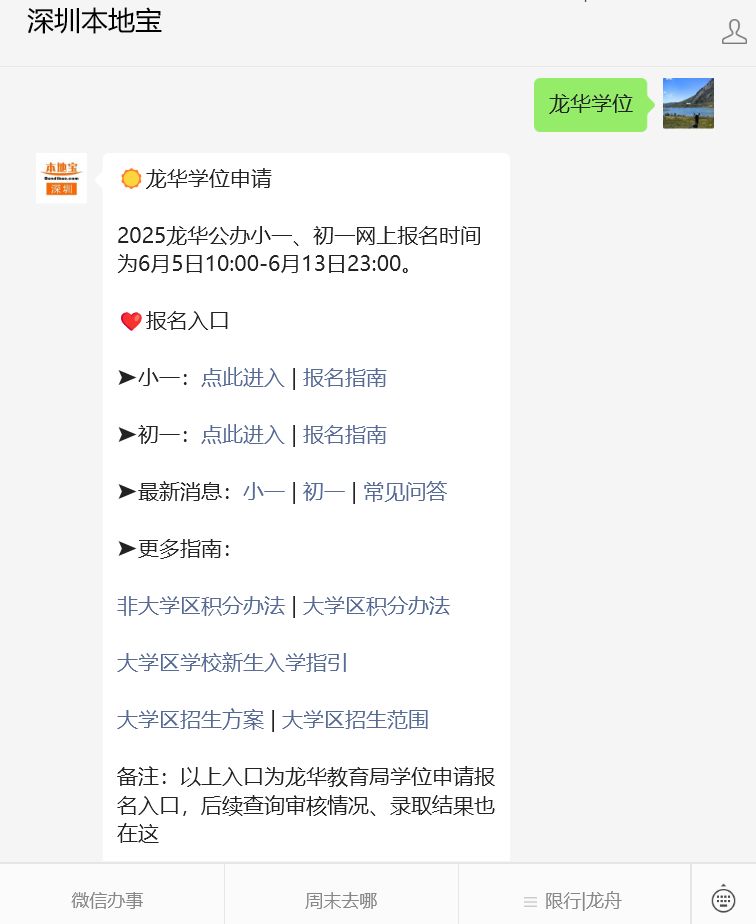Screen dimensions: 756x924
Task: Open 小一 点此进入 registration link
Action: point(243,378)
